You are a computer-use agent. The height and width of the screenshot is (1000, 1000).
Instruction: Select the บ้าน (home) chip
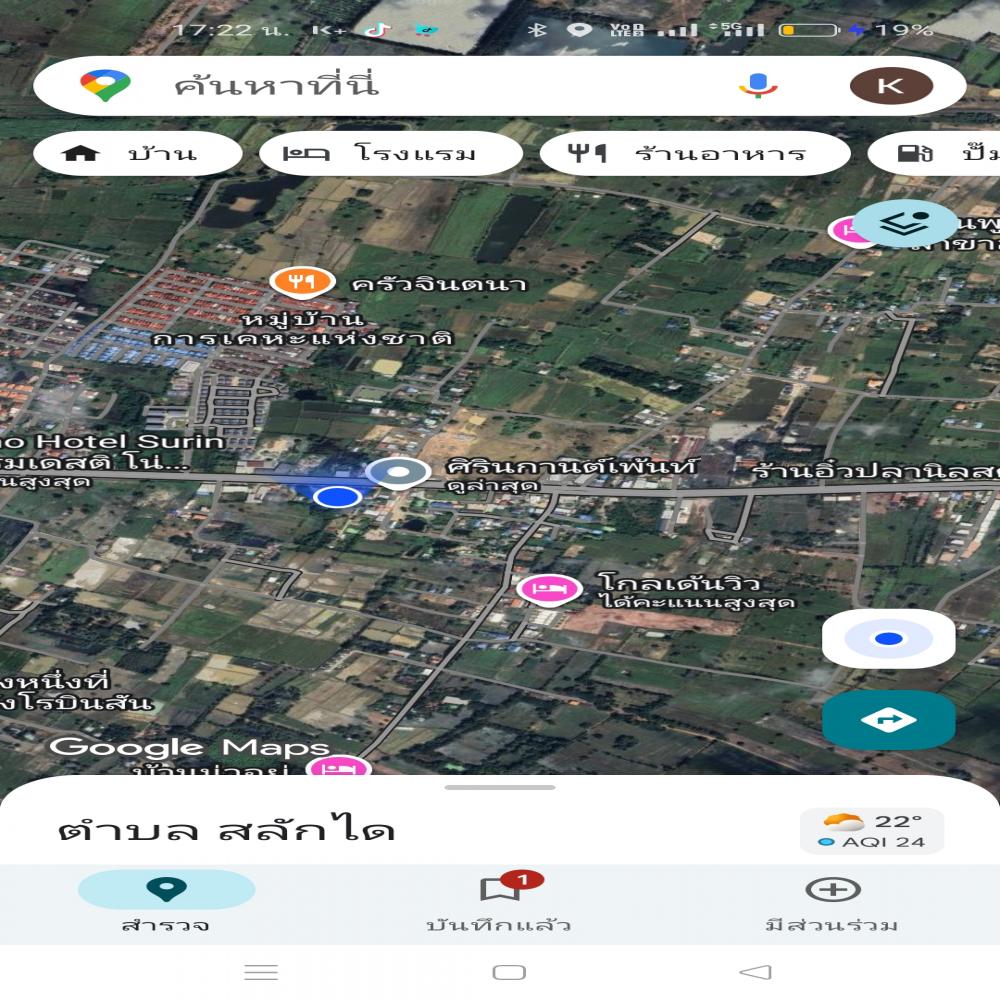(138, 154)
